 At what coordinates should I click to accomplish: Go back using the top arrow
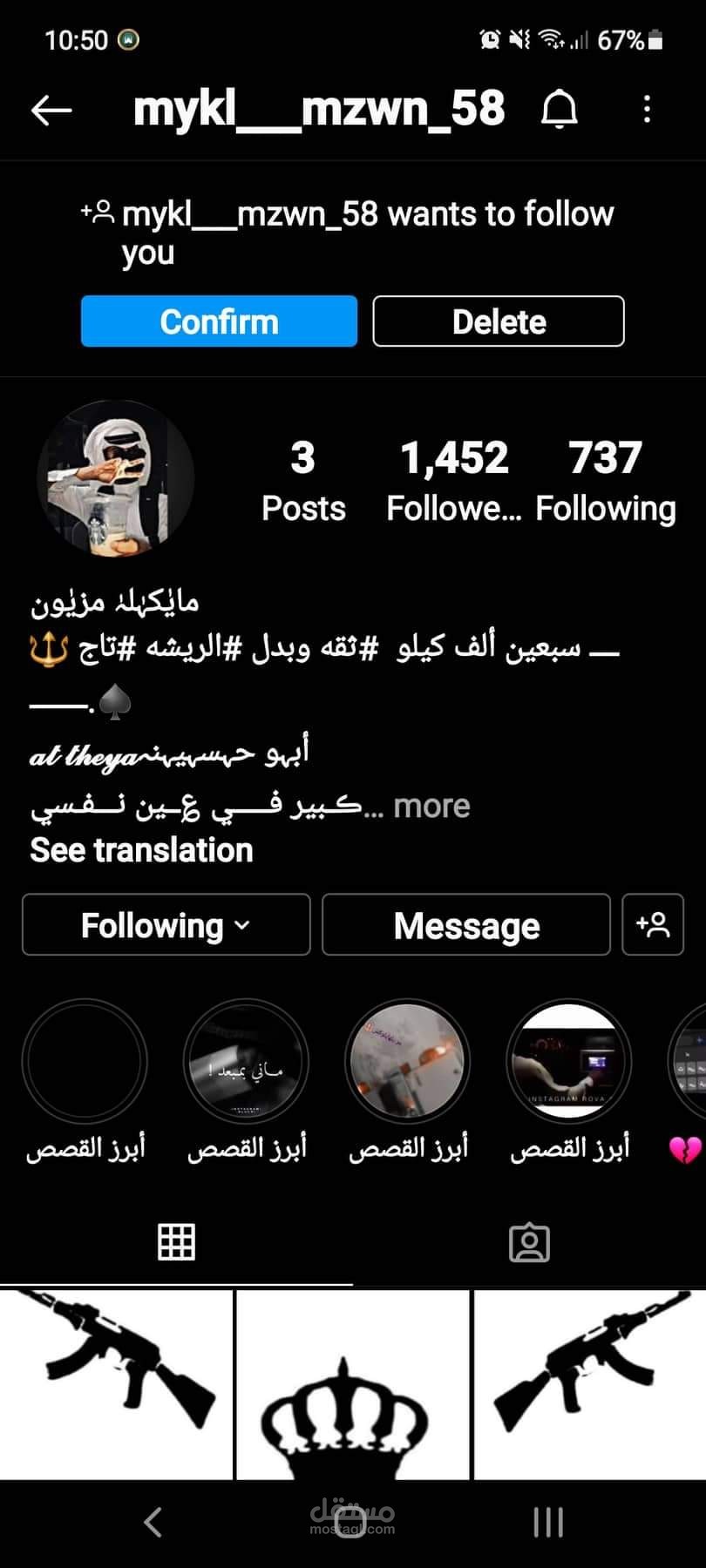tap(51, 110)
